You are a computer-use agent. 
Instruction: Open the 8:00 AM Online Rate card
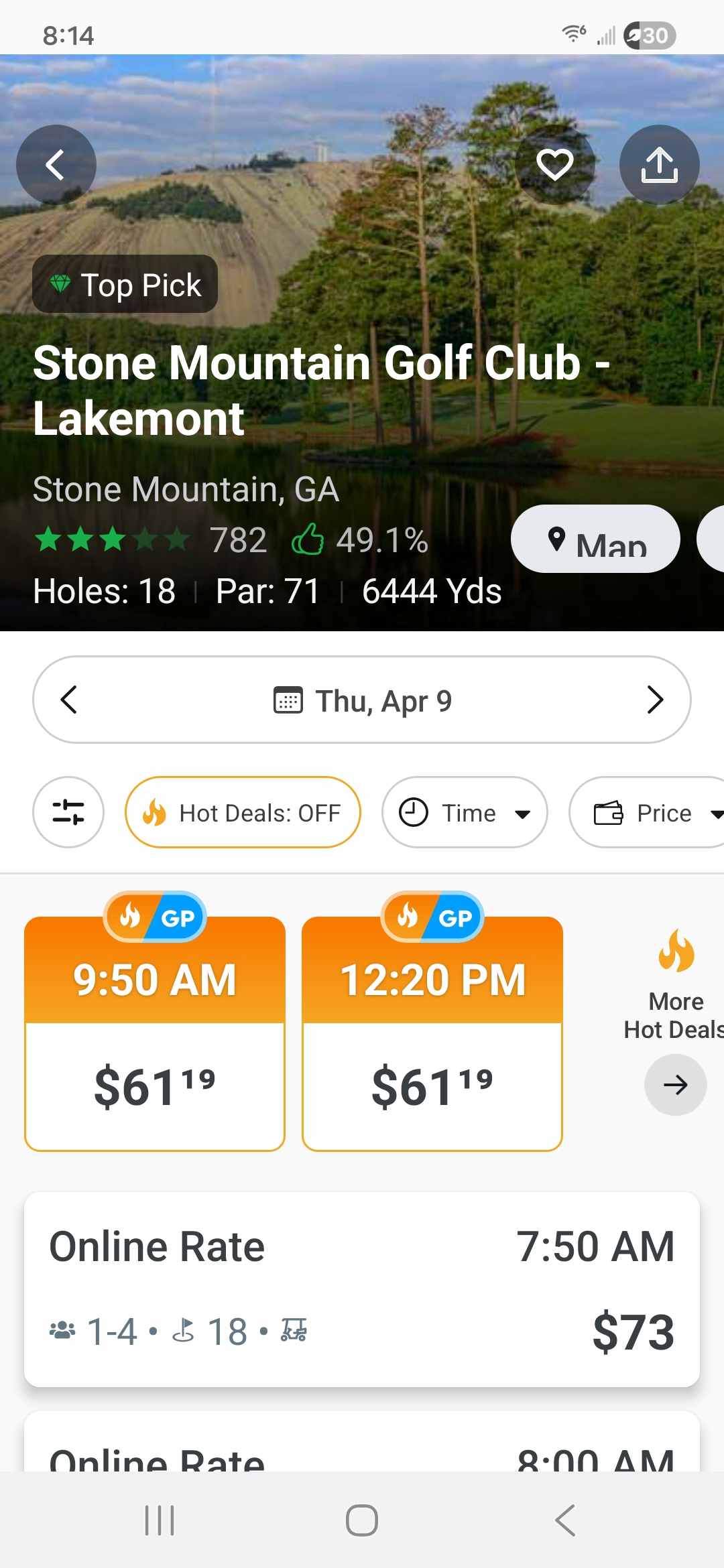362,1447
